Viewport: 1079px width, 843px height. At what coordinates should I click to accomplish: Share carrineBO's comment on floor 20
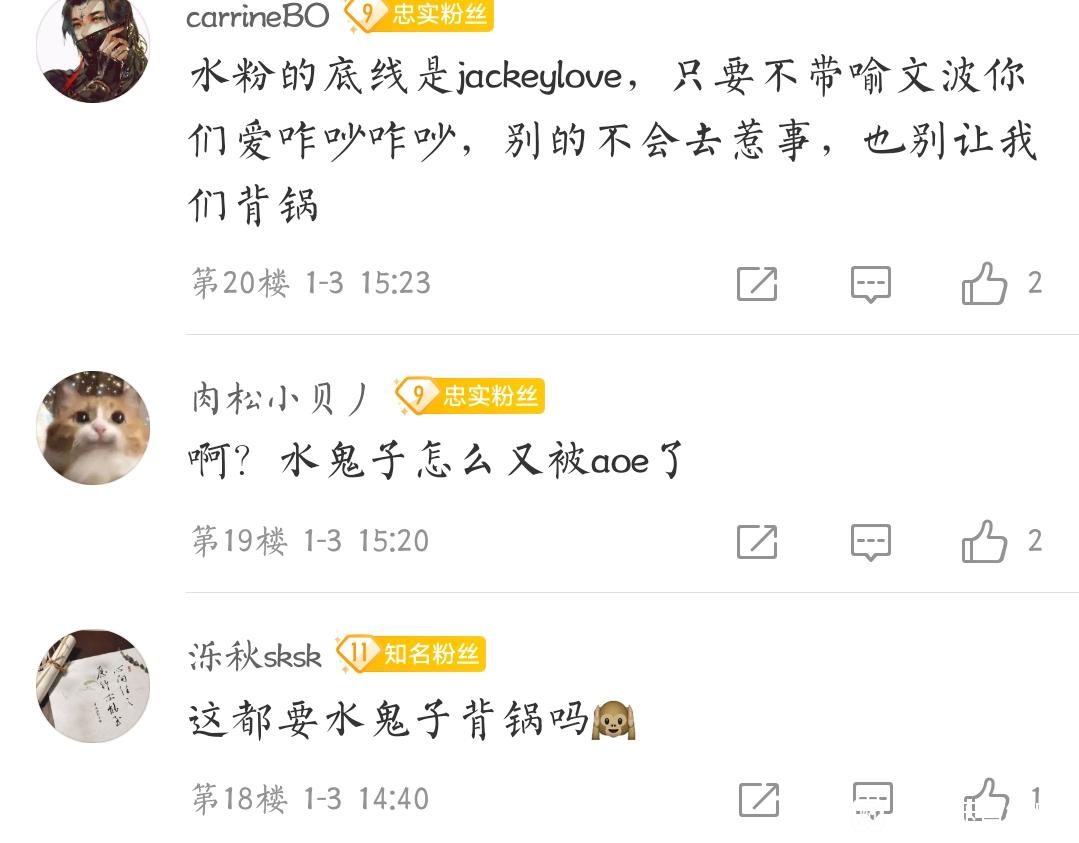[757, 284]
